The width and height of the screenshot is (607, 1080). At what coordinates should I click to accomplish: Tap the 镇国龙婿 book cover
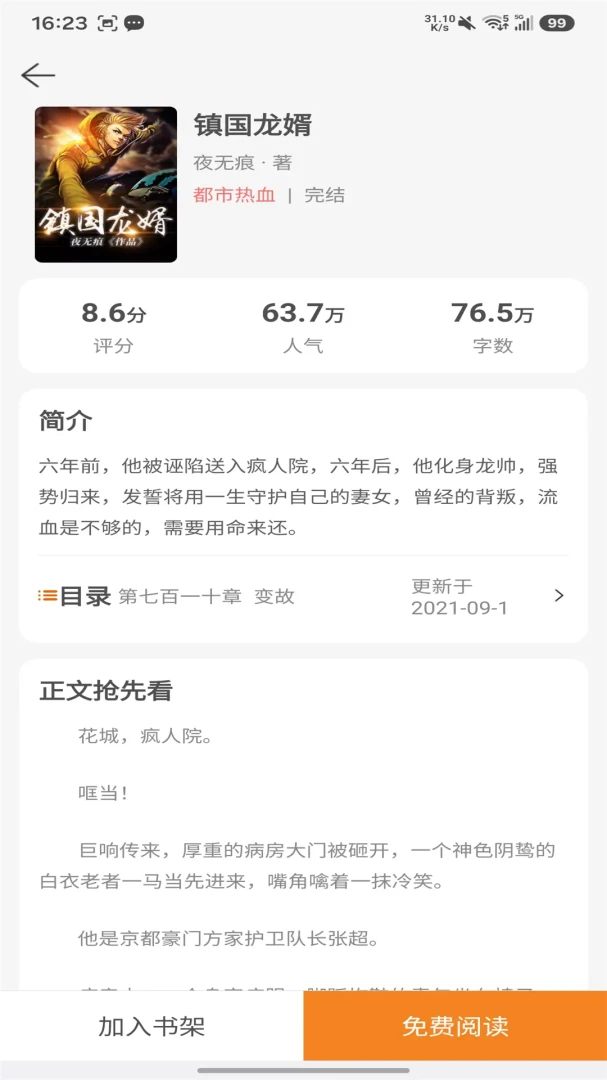(105, 184)
